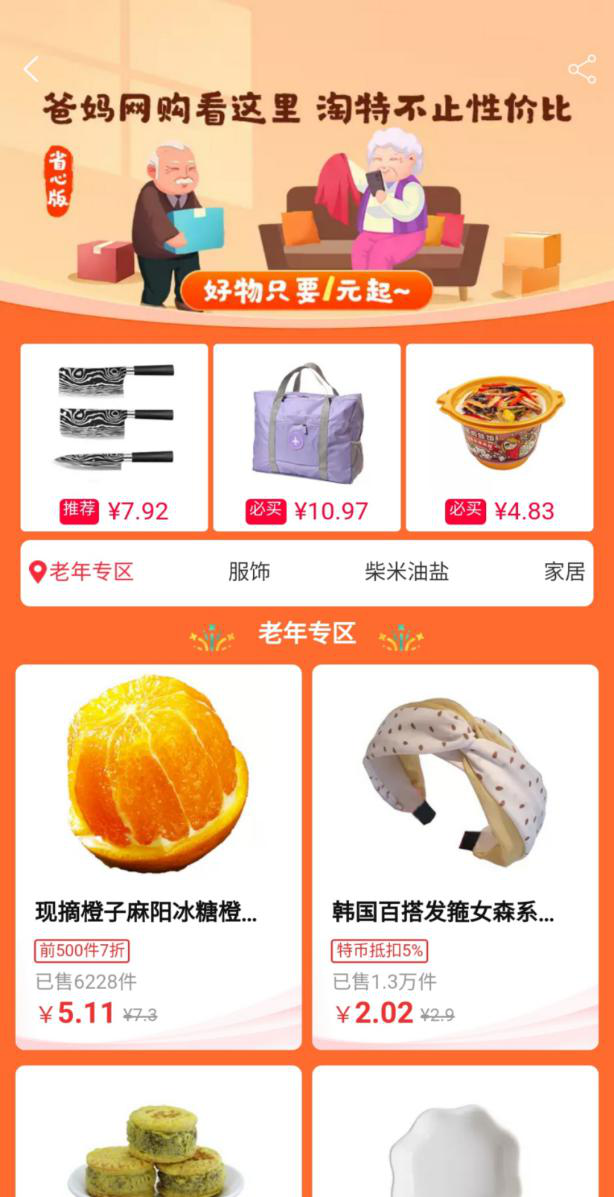Viewport: 614px width, 1197px height.
Task: Go back using the top-left arrow
Action: (31, 69)
